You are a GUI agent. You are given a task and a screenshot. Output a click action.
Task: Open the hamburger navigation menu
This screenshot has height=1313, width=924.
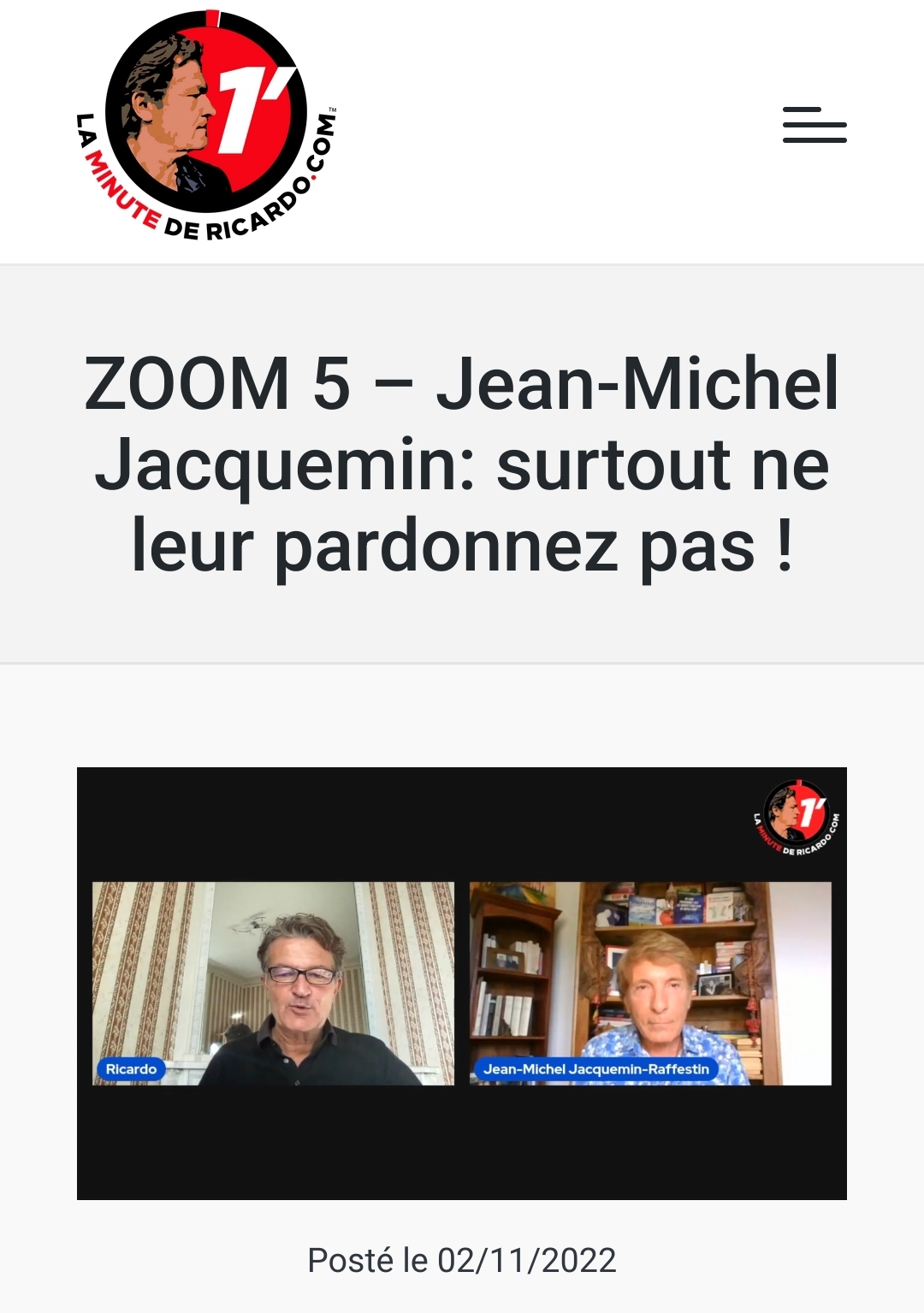814,126
